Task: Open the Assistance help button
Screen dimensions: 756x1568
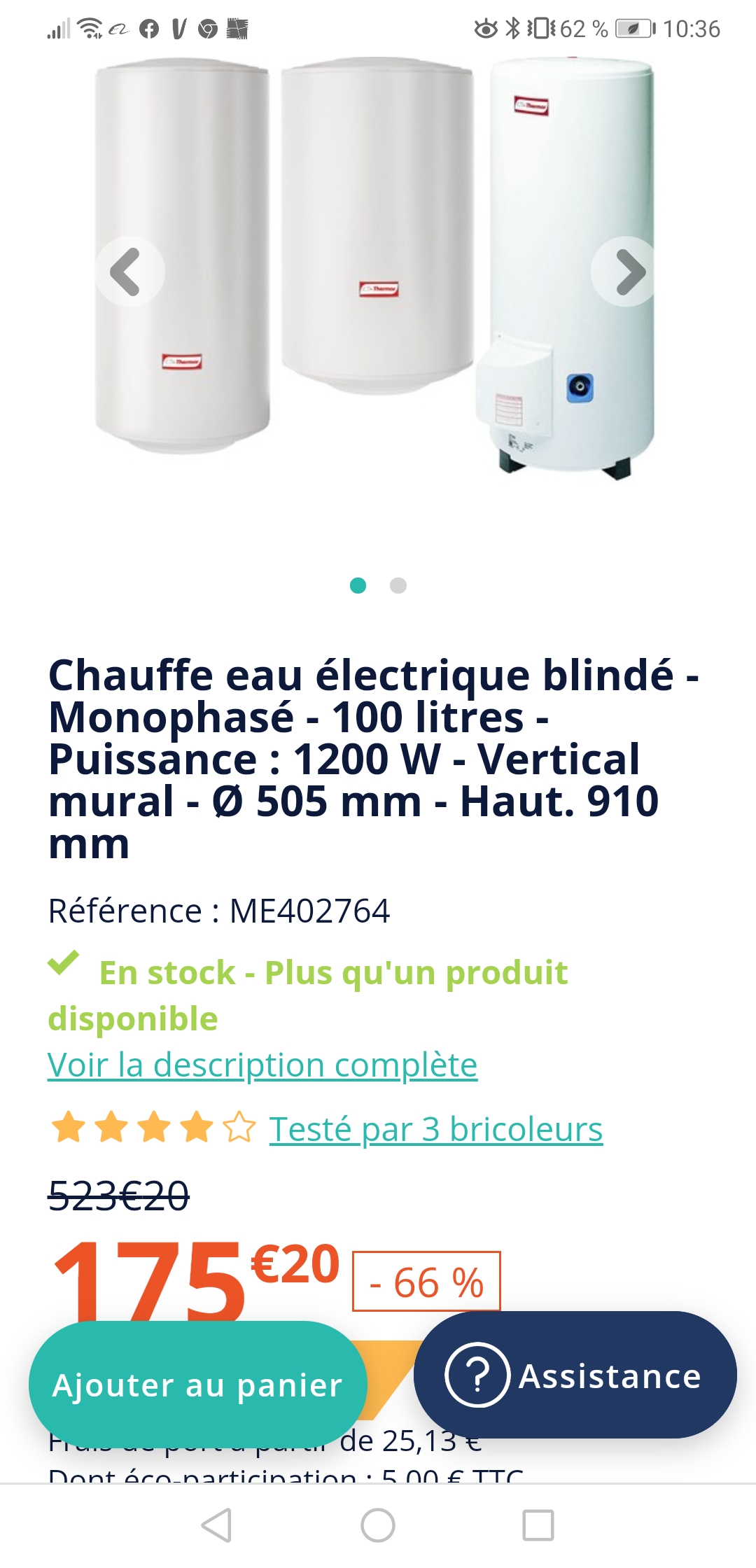Action: [575, 1375]
